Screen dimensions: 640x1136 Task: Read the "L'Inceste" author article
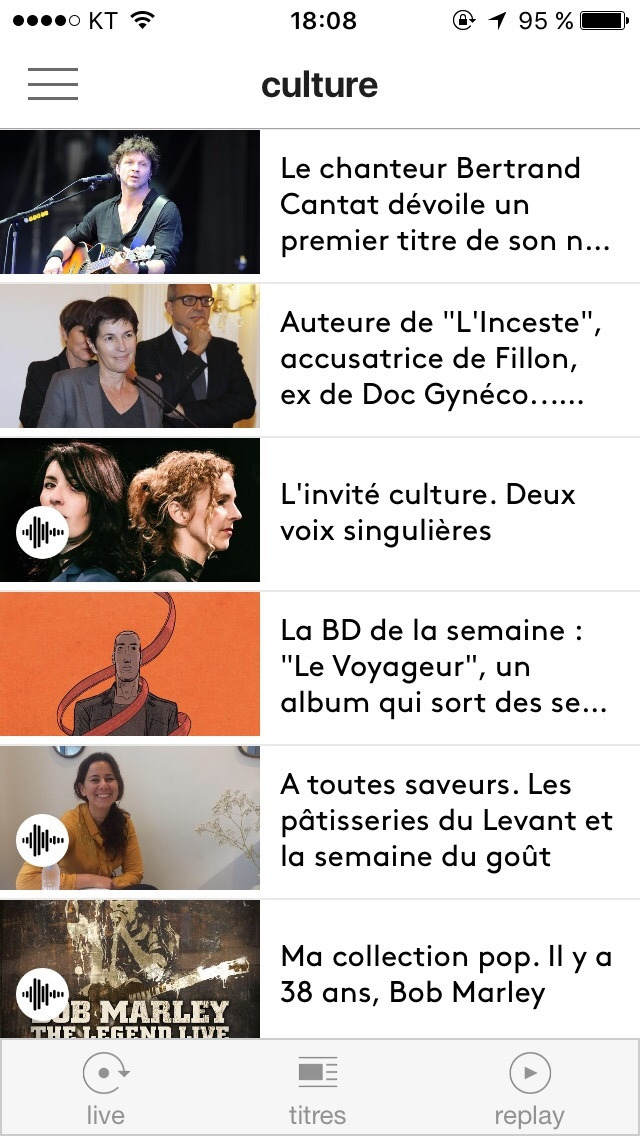pos(445,359)
